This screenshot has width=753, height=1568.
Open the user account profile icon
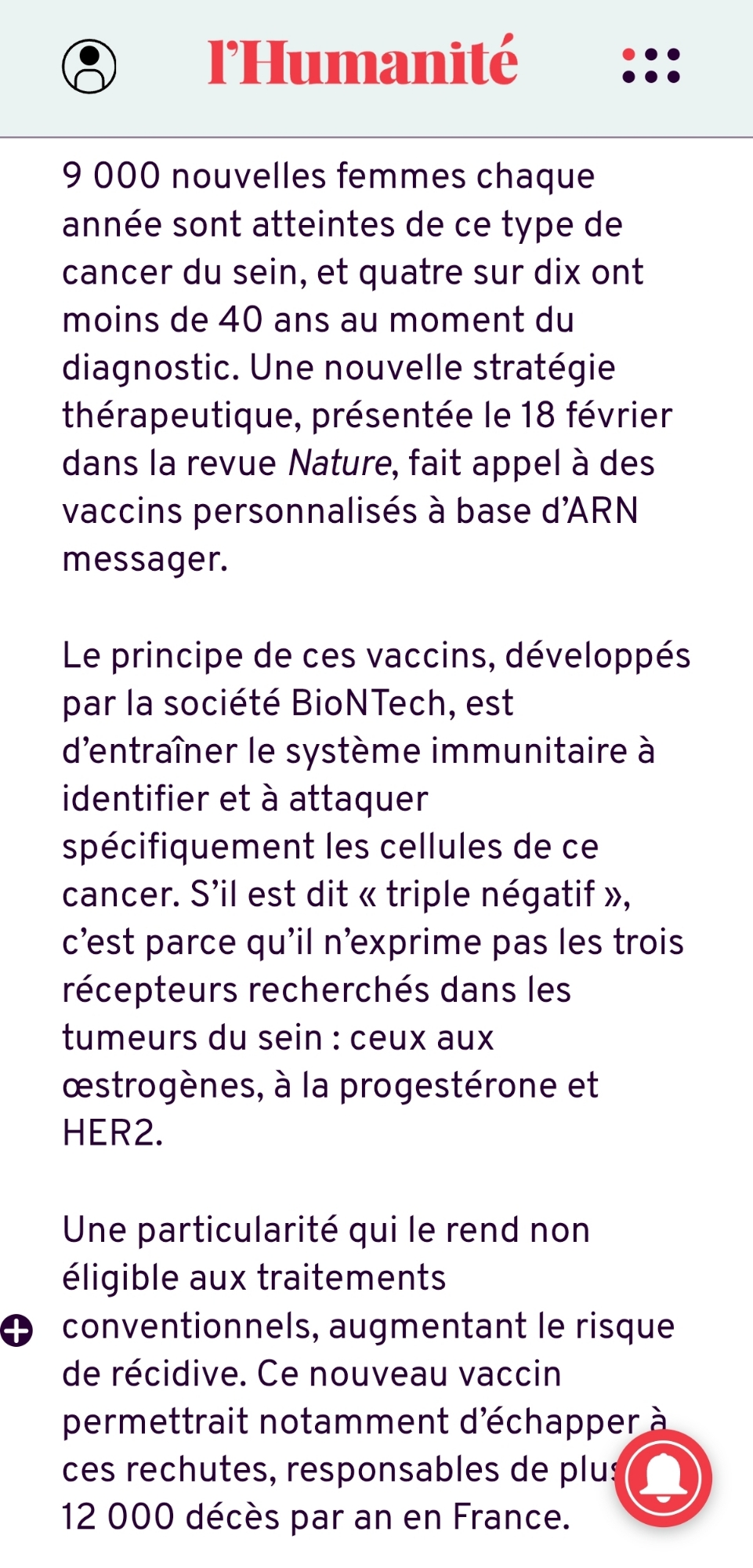[x=89, y=66]
